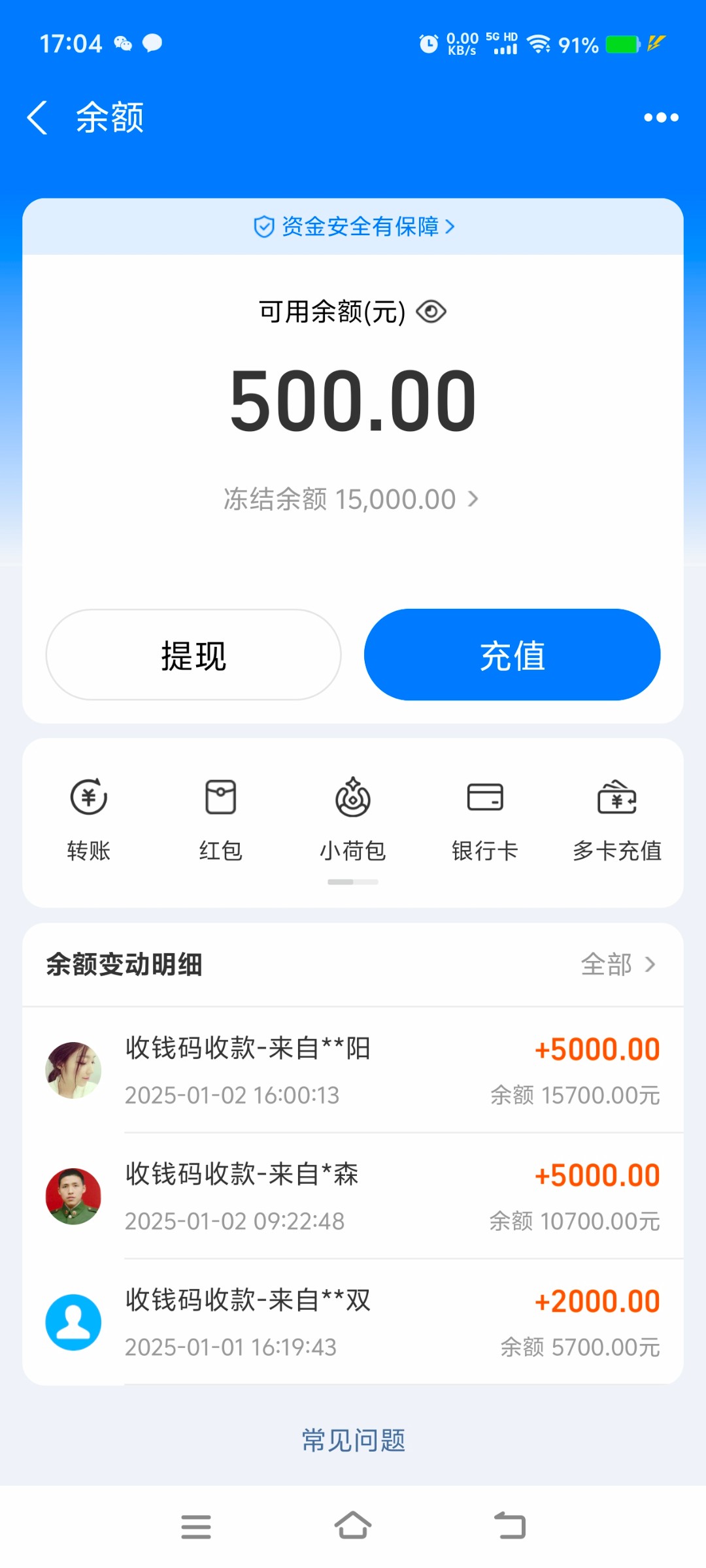This screenshot has width=706, height=1568.
Task: Open the 资金安全有保障 link
Action: [x=353, y=227]
